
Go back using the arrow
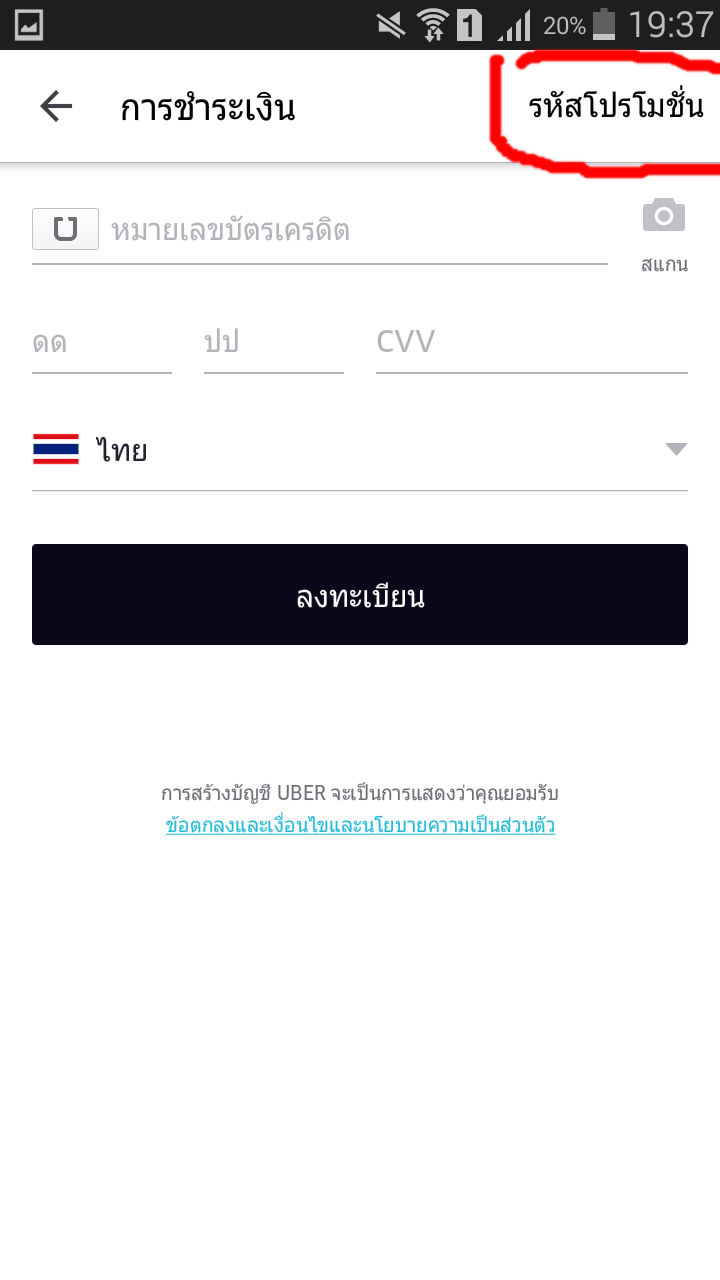(x=56, y=106)
